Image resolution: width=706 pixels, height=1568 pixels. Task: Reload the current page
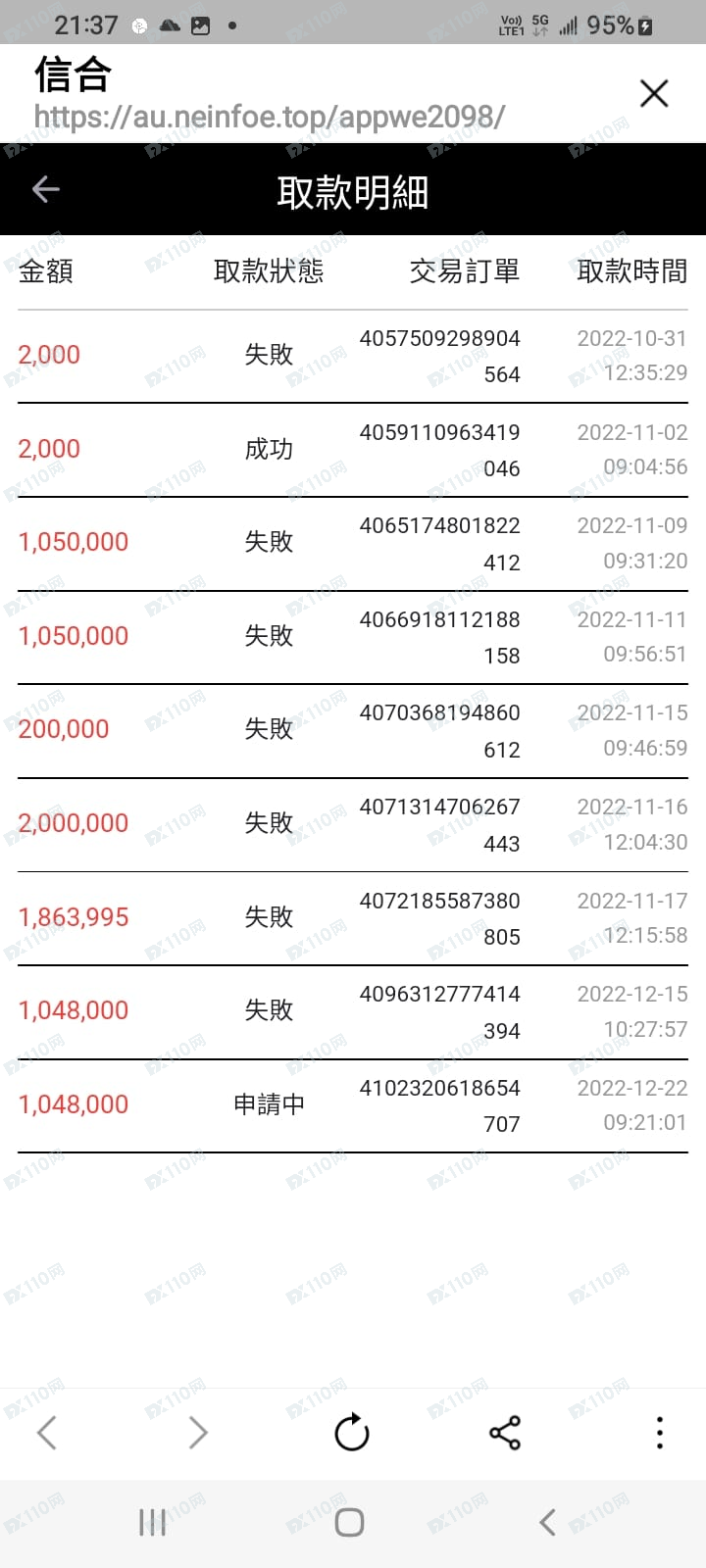pyautogui.click(x=351, y=1433)
